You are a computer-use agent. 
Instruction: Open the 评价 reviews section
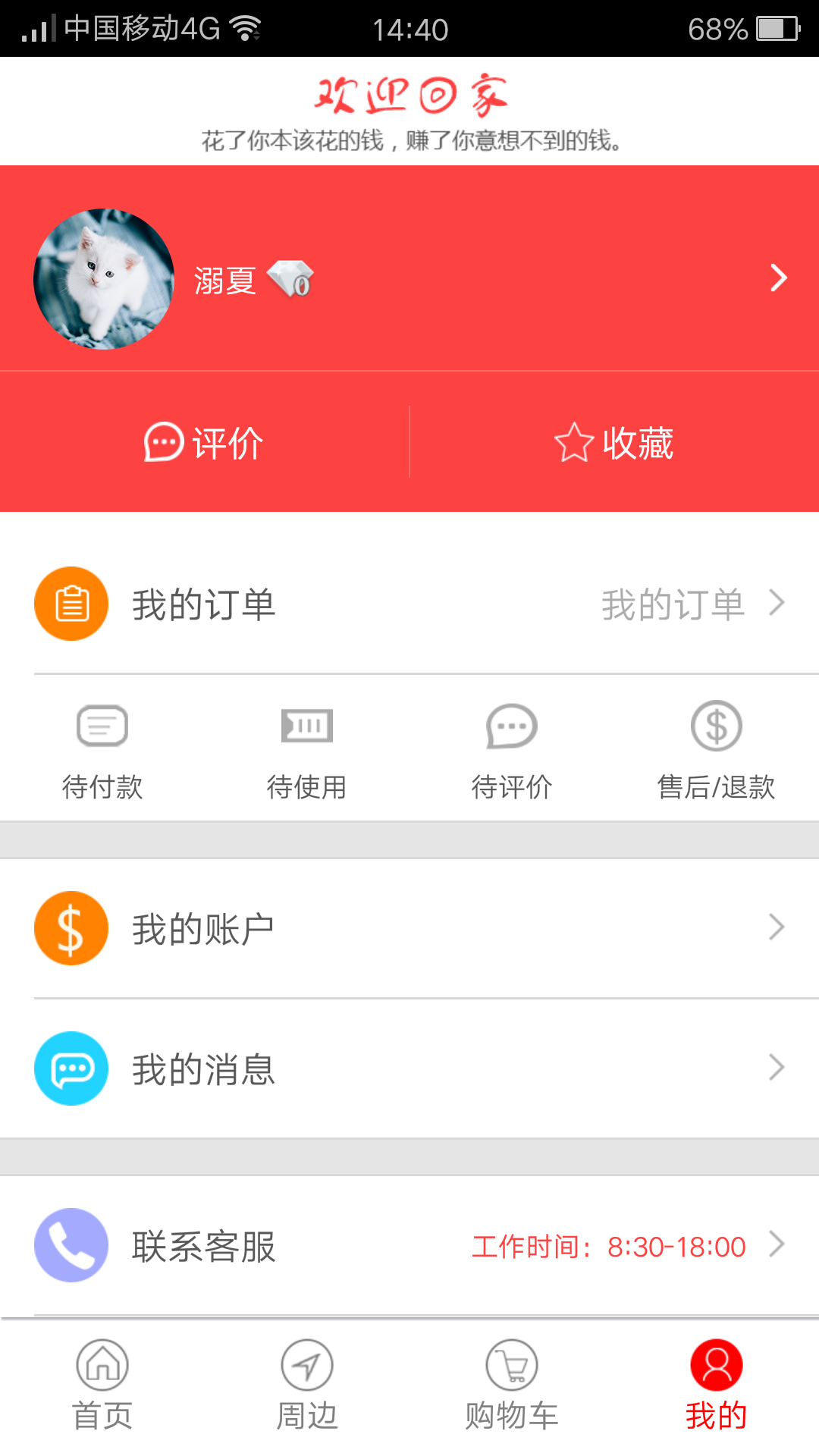[203, 442]
